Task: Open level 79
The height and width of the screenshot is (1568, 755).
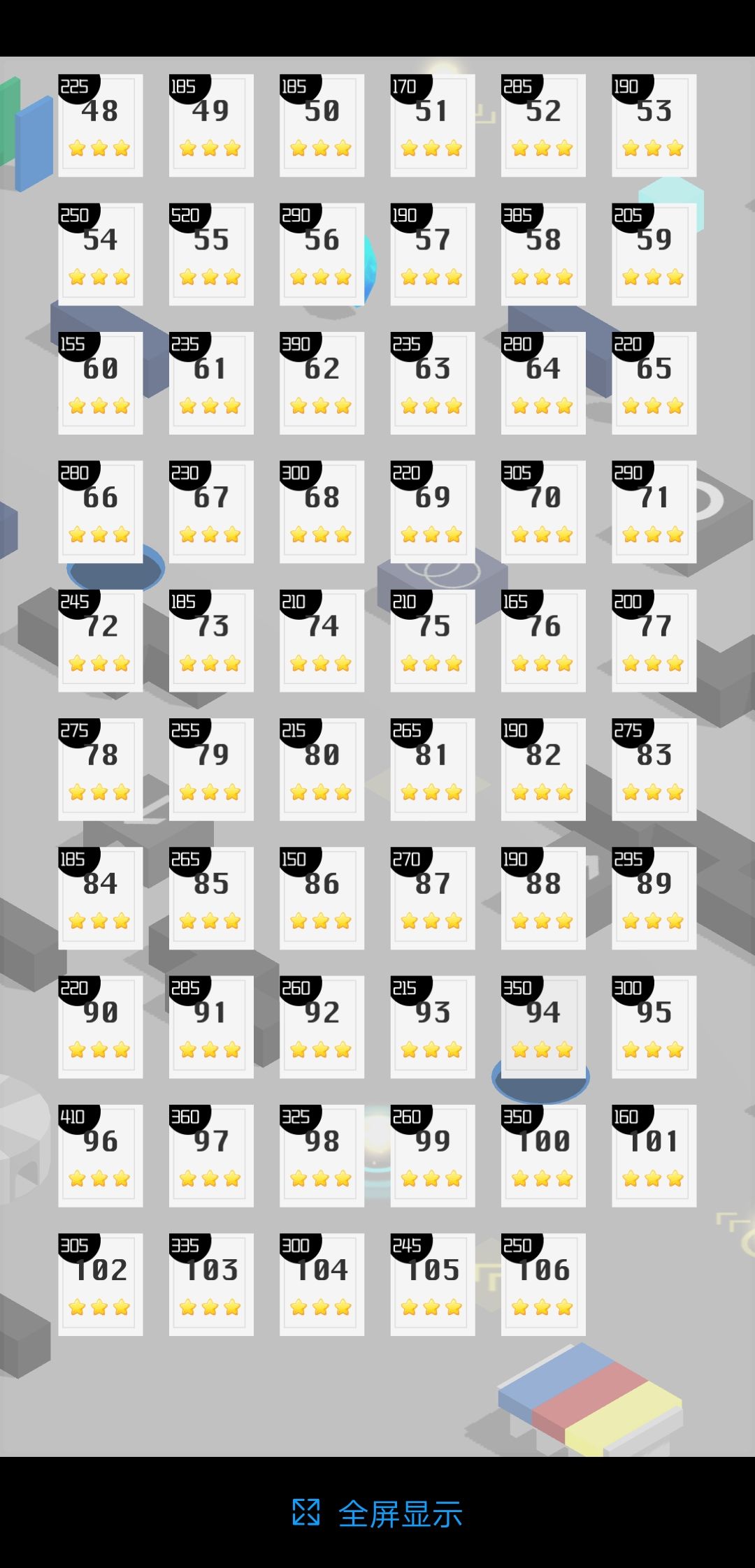Action: tap(211, 769)
